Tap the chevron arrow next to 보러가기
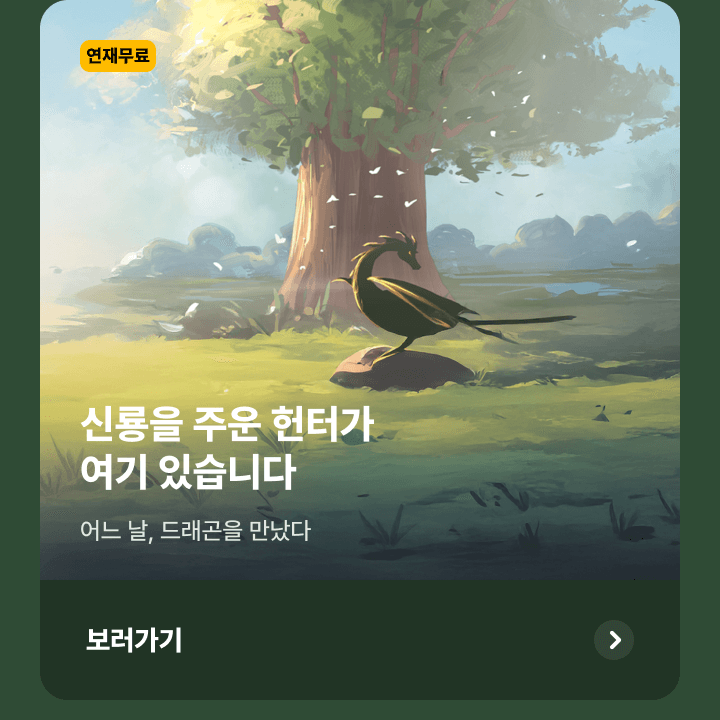The image size is (720, 720). click(x=614, y=640)
